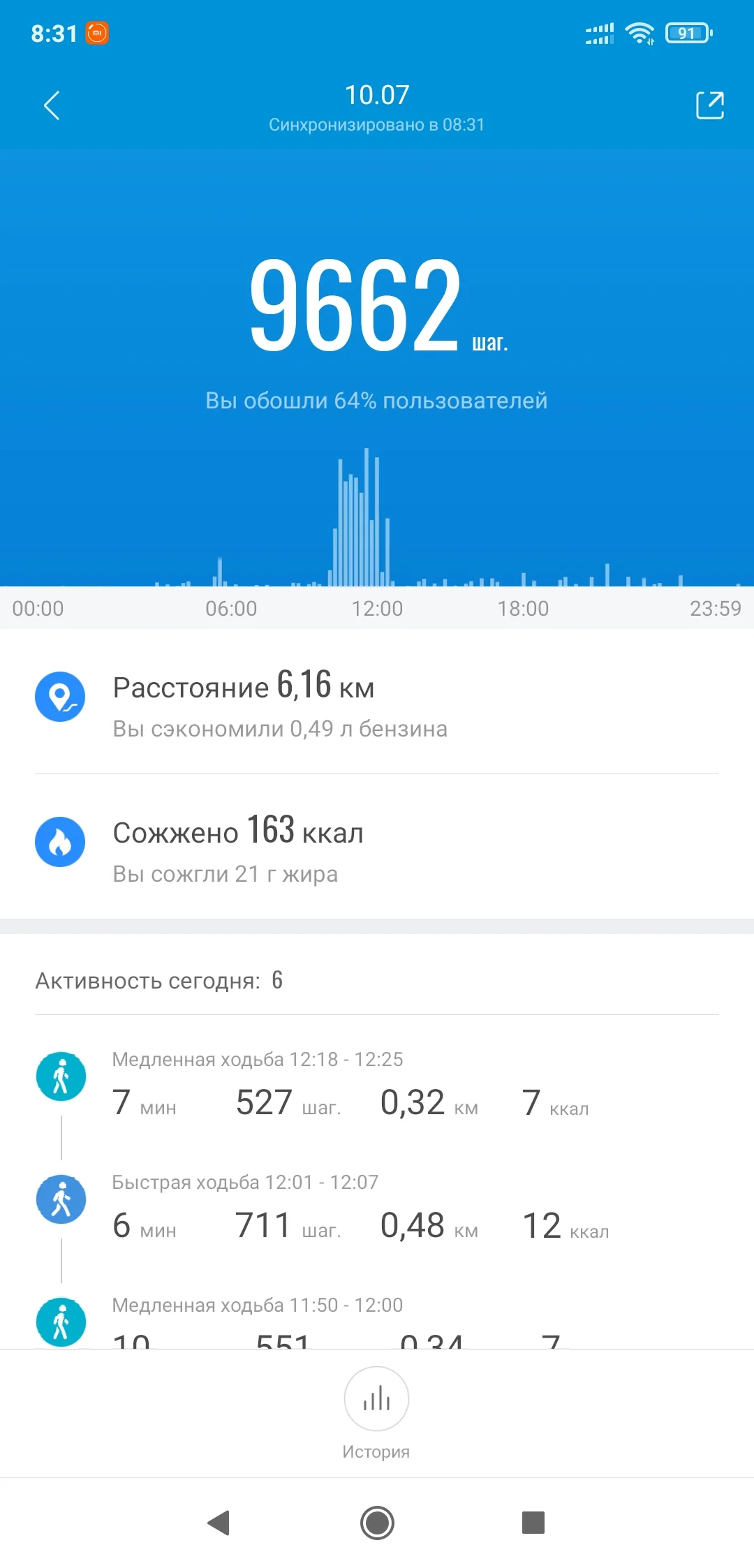
Task: Tap the flame icon next to Сожжено
Action: click(x=60, y=842)
